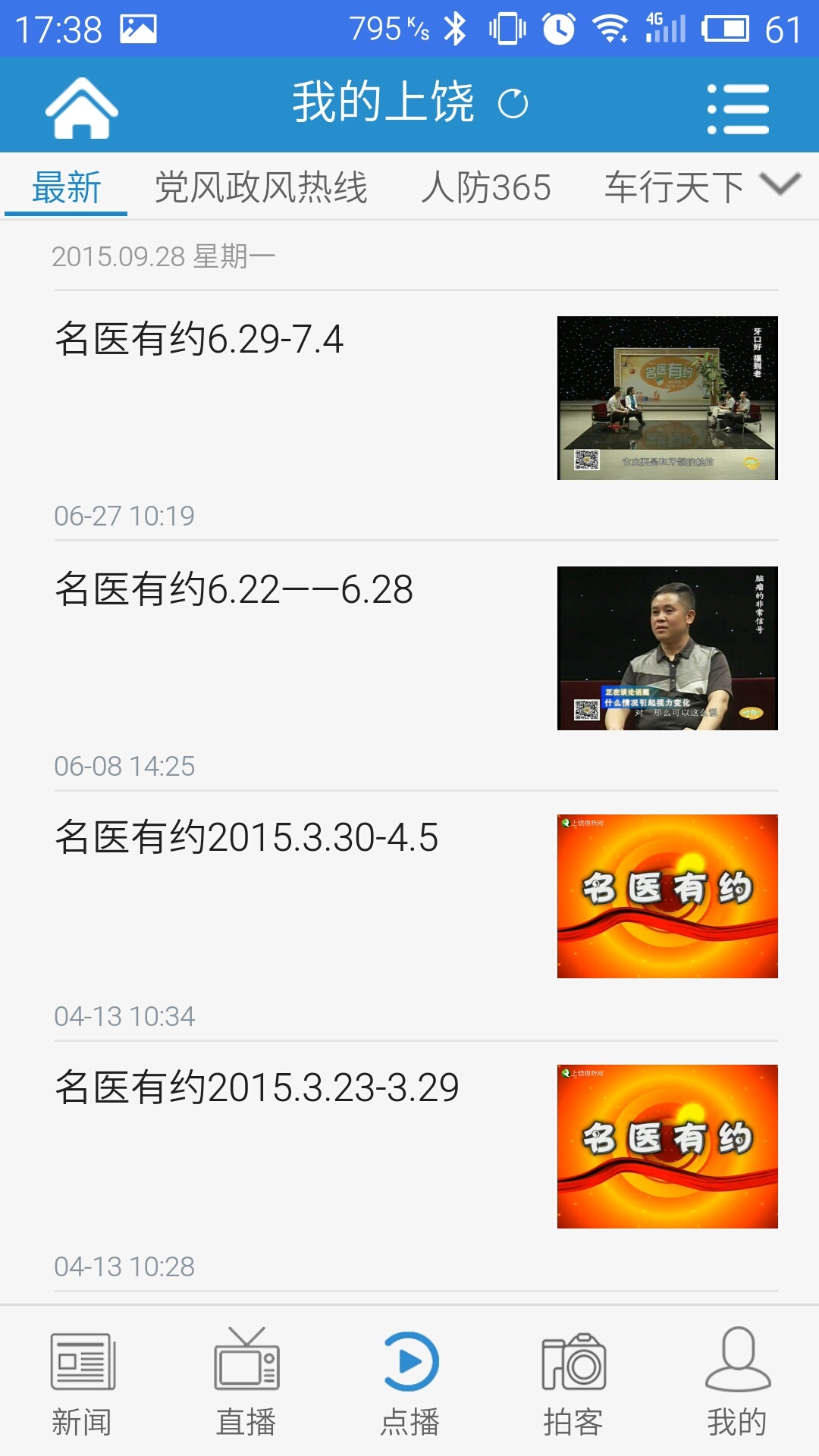Open the 名医有约6.29-7.4 video thumbnail
Screen dimensions: 819x1456
667,398
